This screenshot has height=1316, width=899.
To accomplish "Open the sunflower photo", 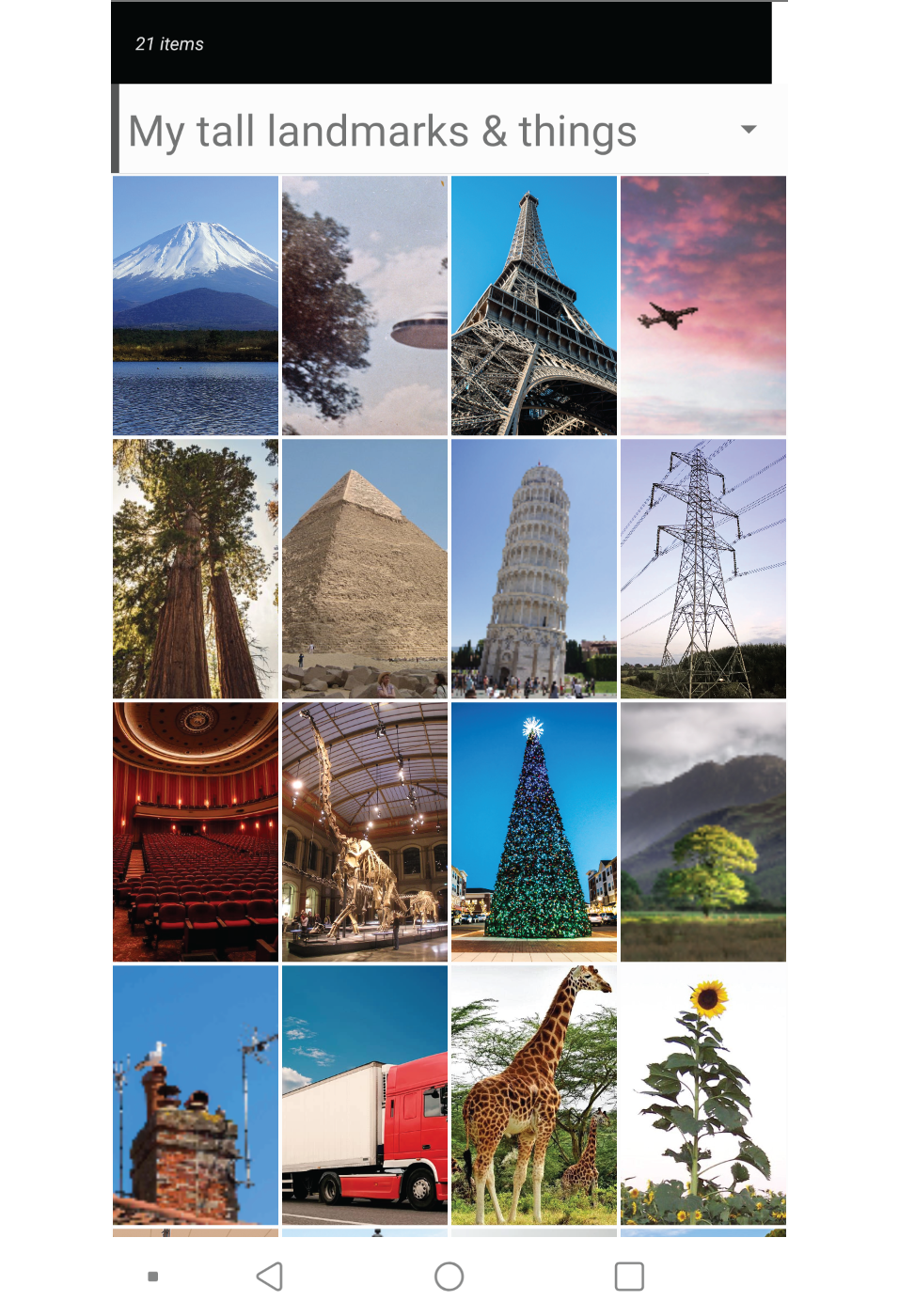I will [x=703, y=1095].
